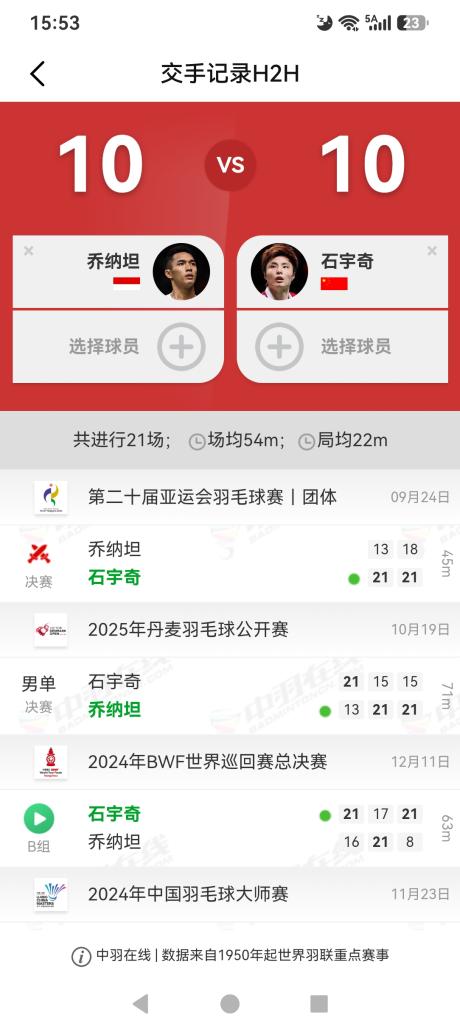Open the 2025年丹麦羽毛球公开赛 tournament row

click(230, 630)
